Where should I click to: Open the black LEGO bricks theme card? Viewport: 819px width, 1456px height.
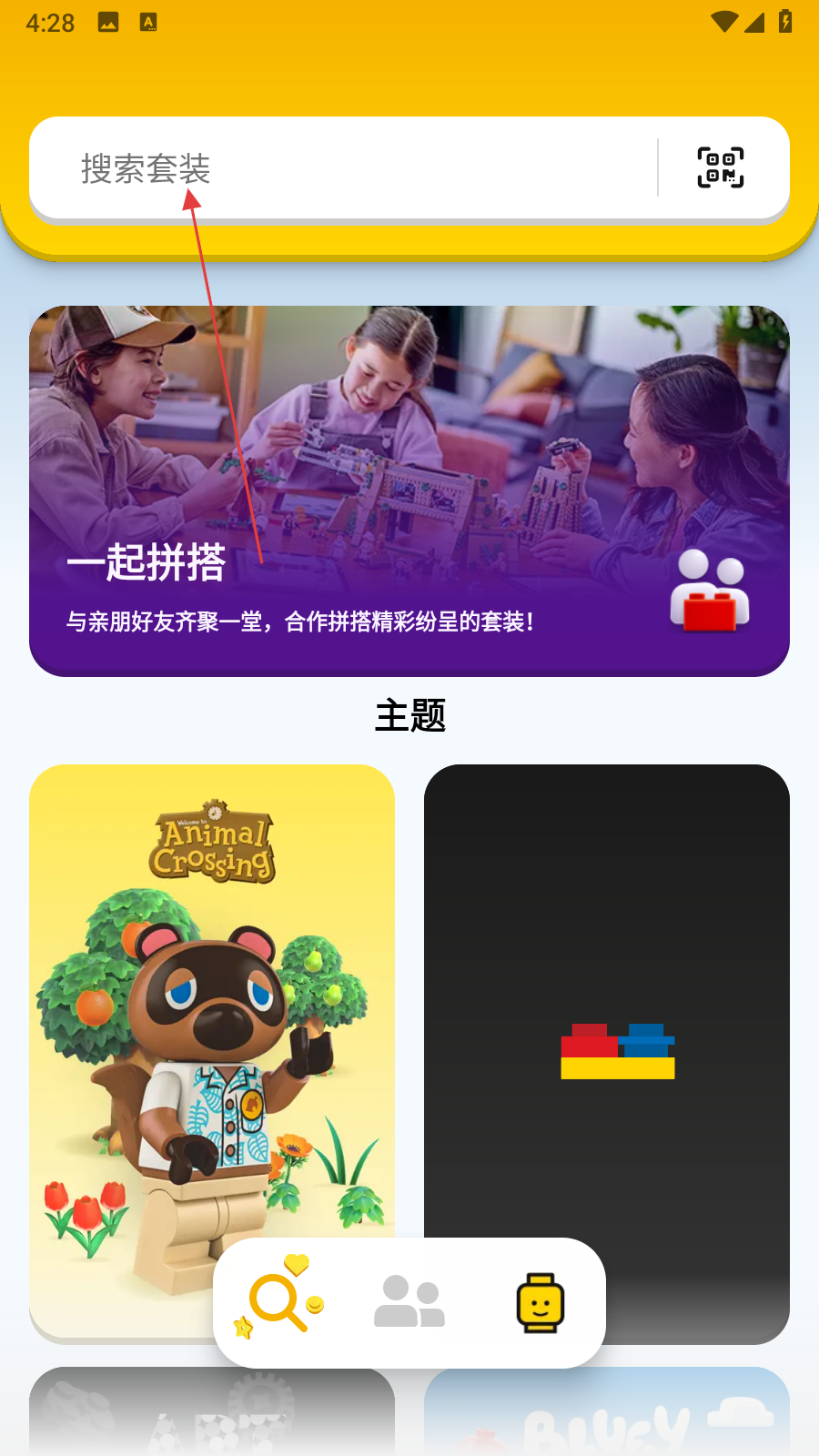click(x=607, y=1001)
